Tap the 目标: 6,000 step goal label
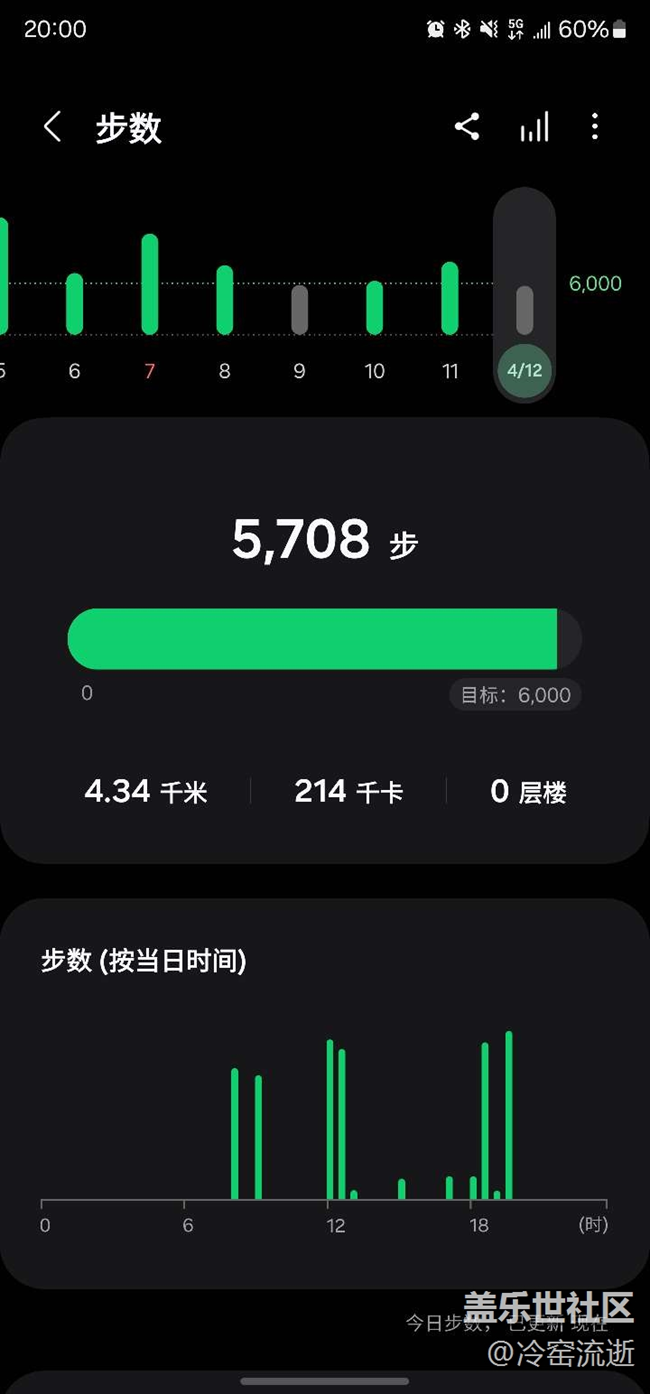This screenshot has width=650, height=1394. click(x=515, y=695)
